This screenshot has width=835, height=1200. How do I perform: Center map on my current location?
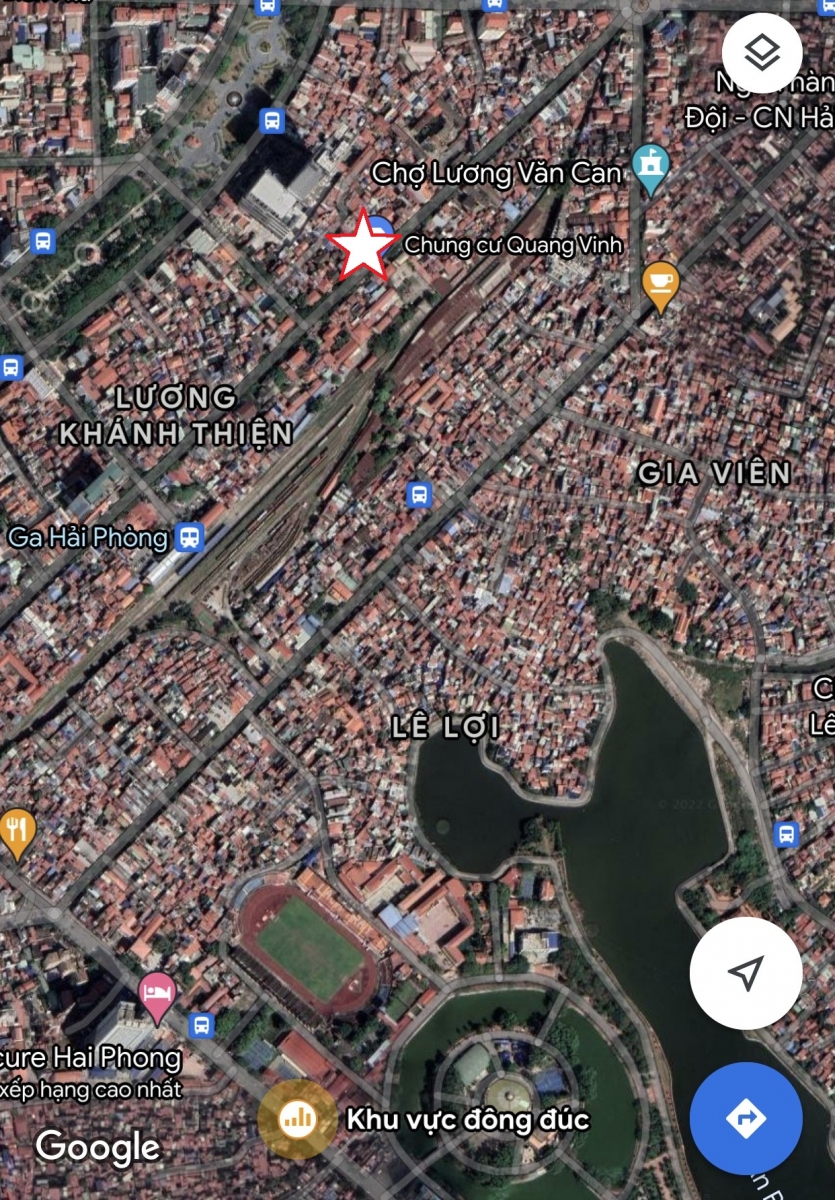(745, 972)
